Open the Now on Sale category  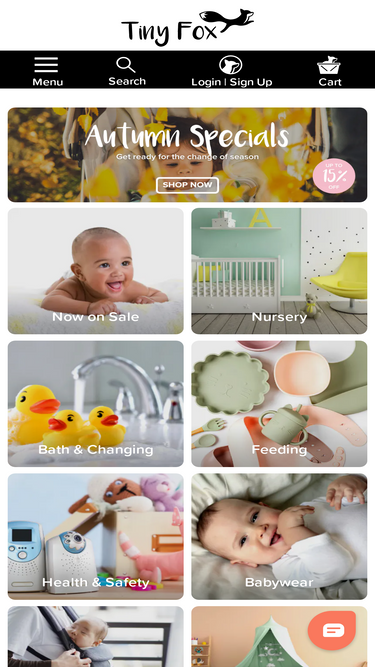96,271
